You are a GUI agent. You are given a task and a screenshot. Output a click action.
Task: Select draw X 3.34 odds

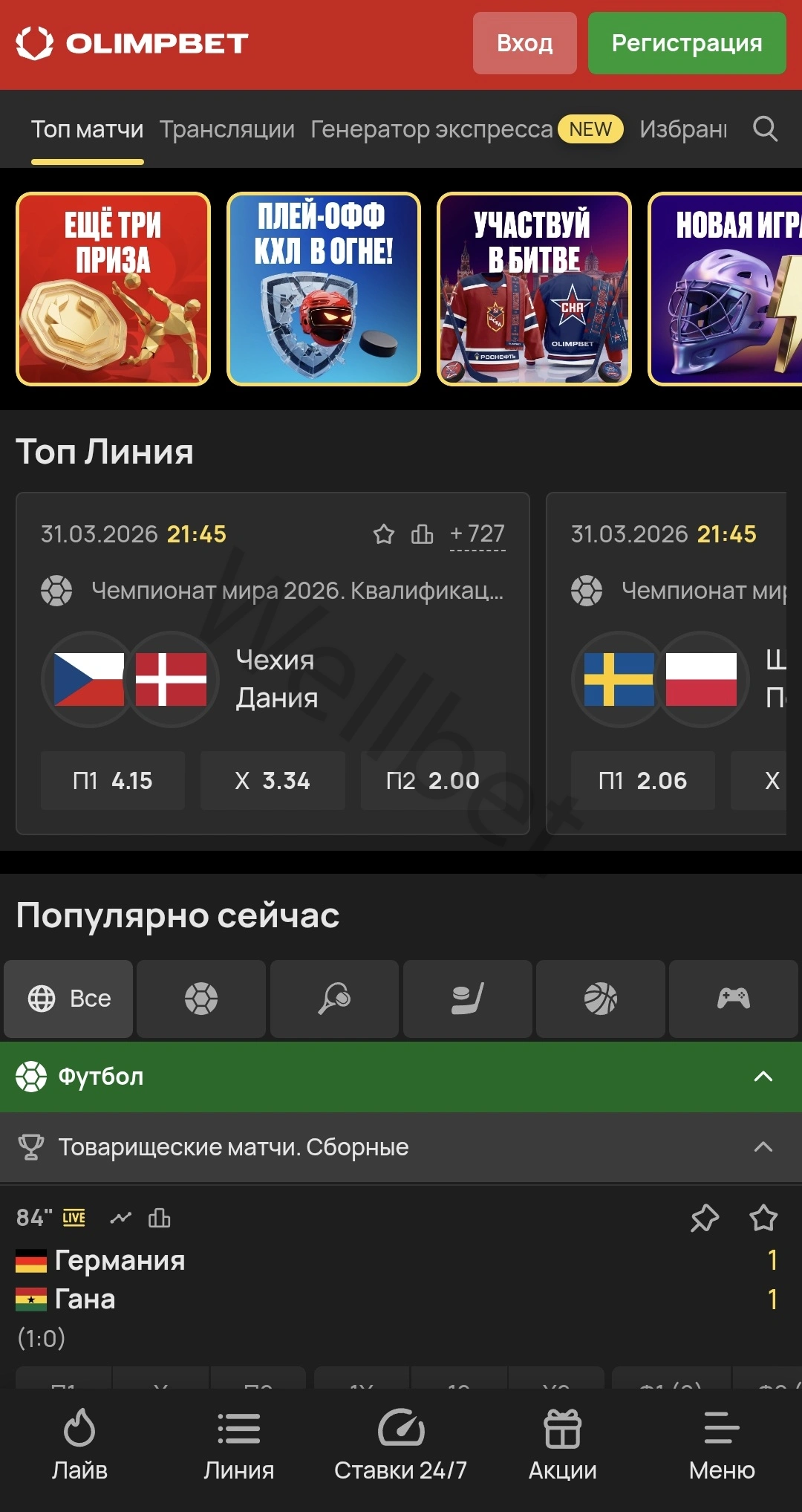pos(273,780)
